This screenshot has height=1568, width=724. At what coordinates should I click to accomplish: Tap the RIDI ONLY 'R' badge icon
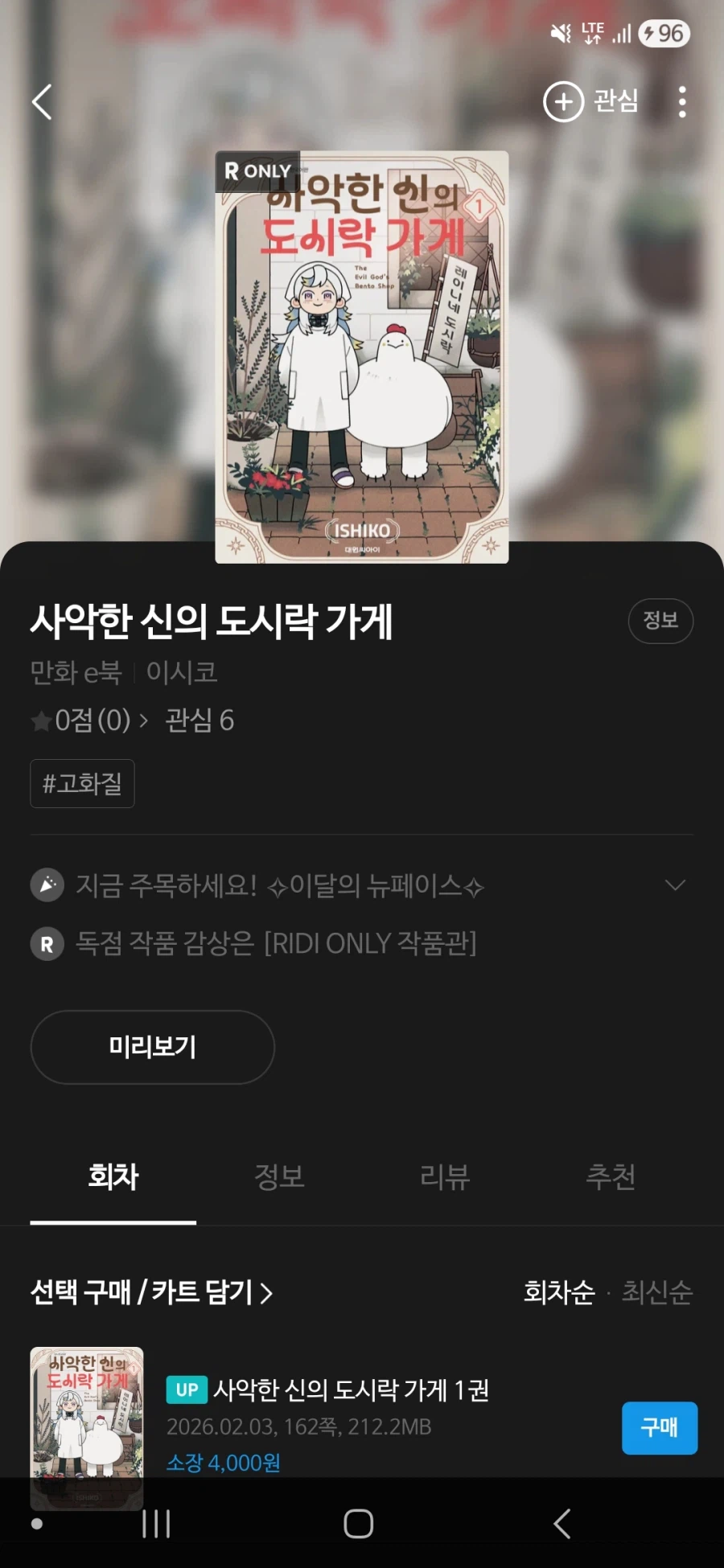pos(47,945)
